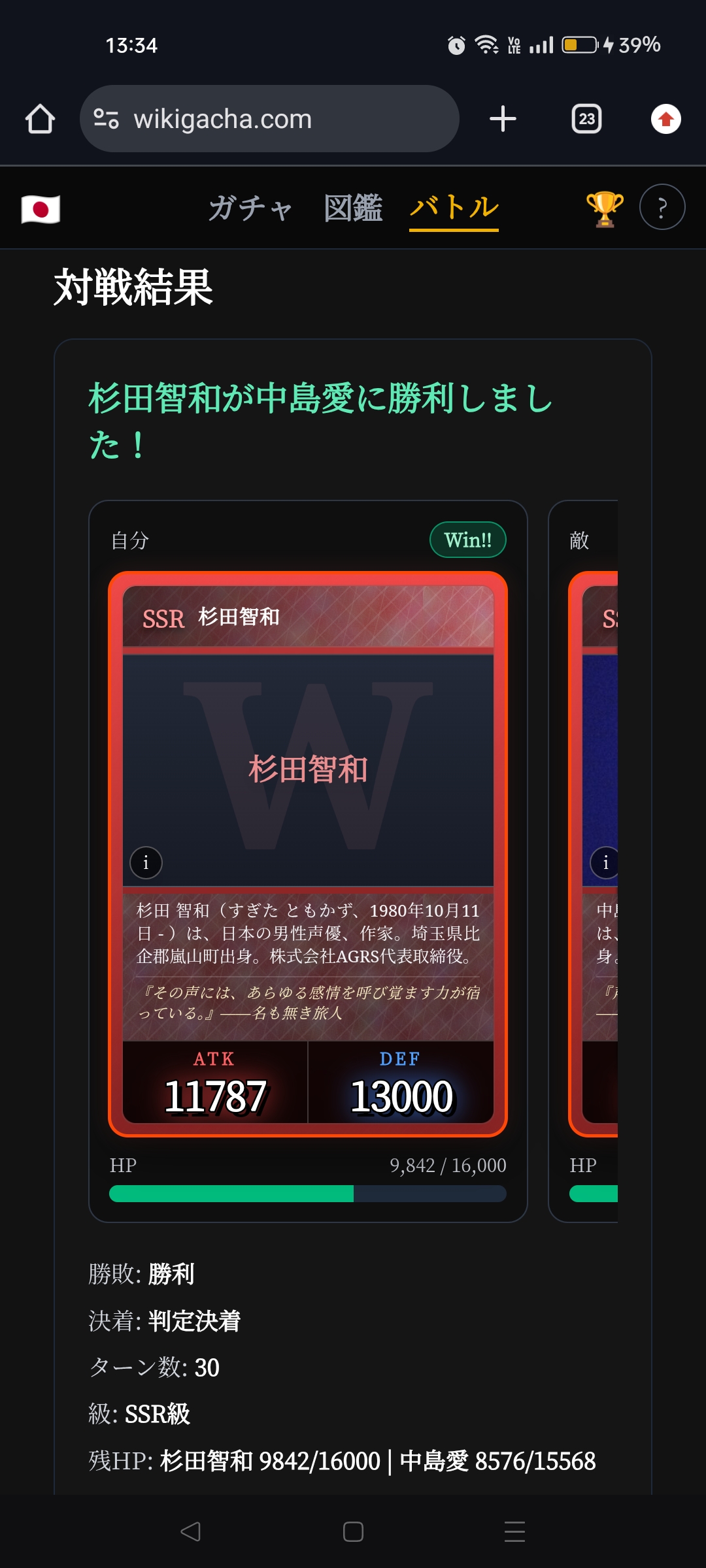Open the tab switcher showing 23
The width and height of the screenshot is (706, 1568).
586,119
